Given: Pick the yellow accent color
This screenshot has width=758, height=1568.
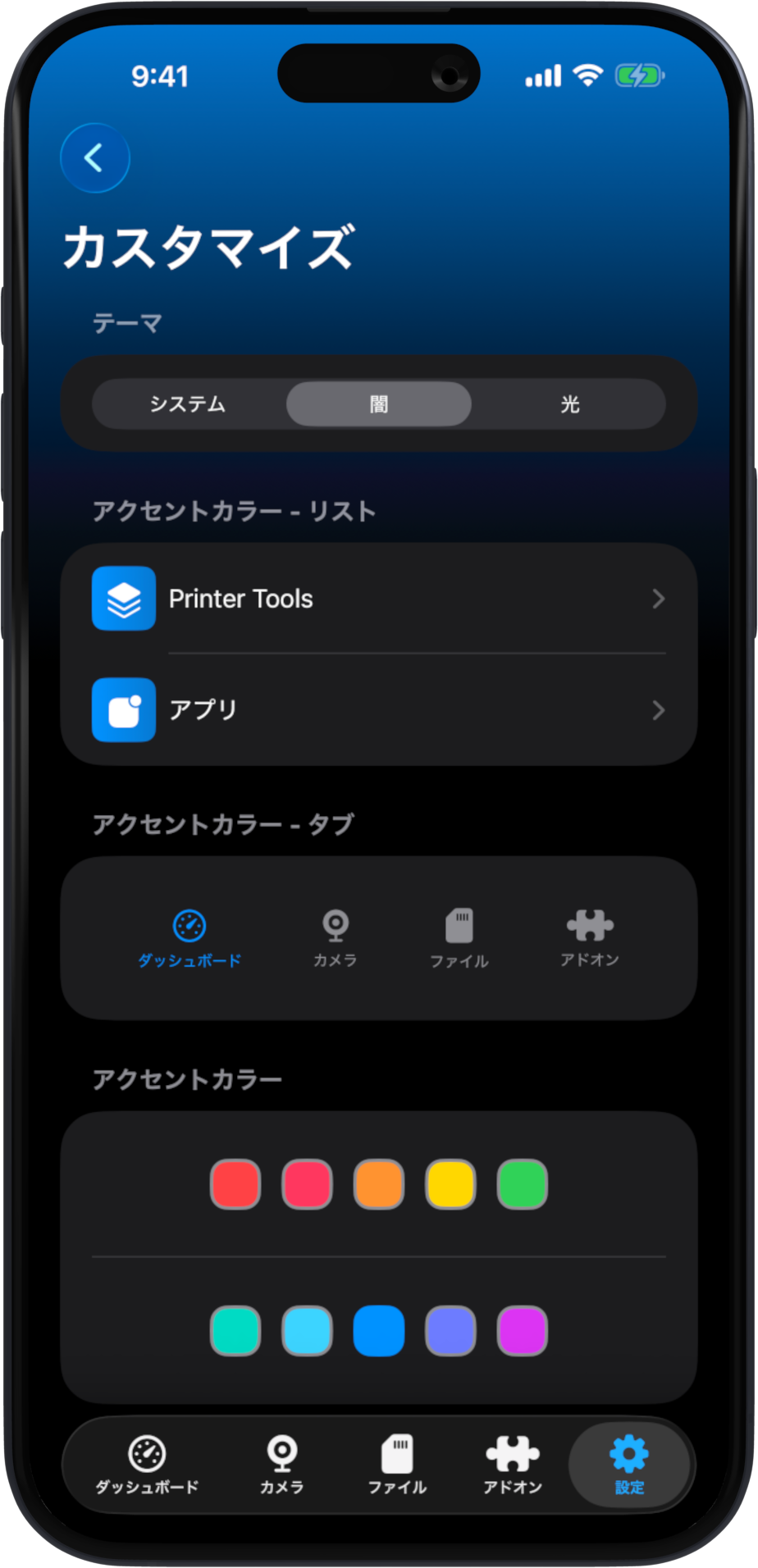Looking at the screenshot, I should 450,1184.
